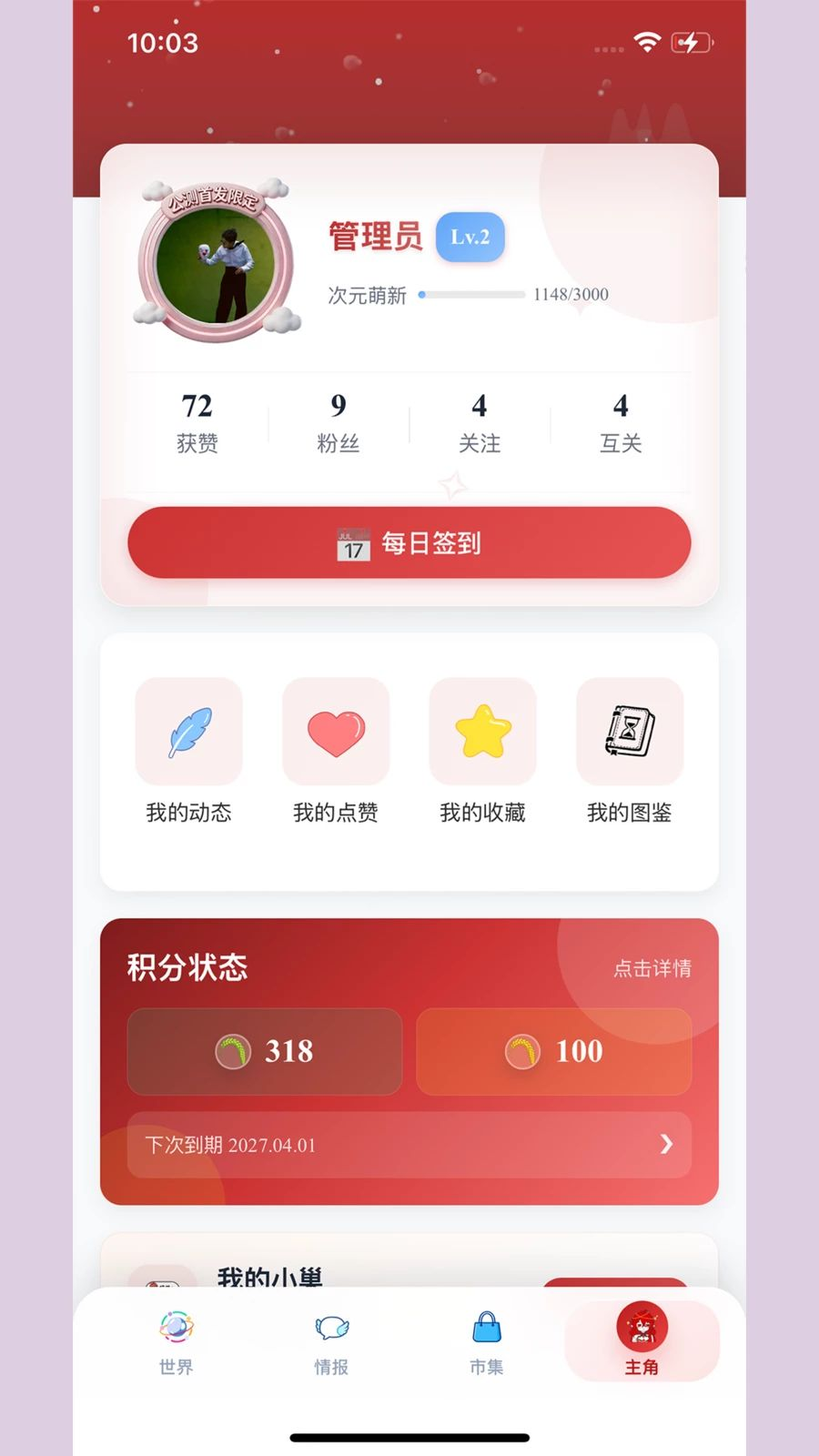Open the 318 points grain counter
Screen dimensions: 819x1456
tap(264, 1052)
